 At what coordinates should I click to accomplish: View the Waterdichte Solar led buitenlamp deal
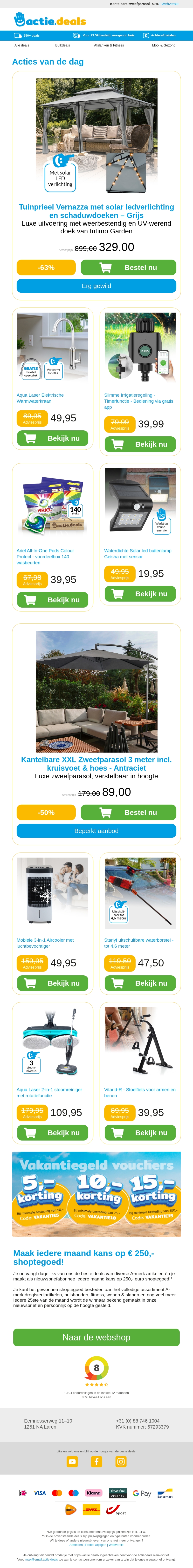140,593
